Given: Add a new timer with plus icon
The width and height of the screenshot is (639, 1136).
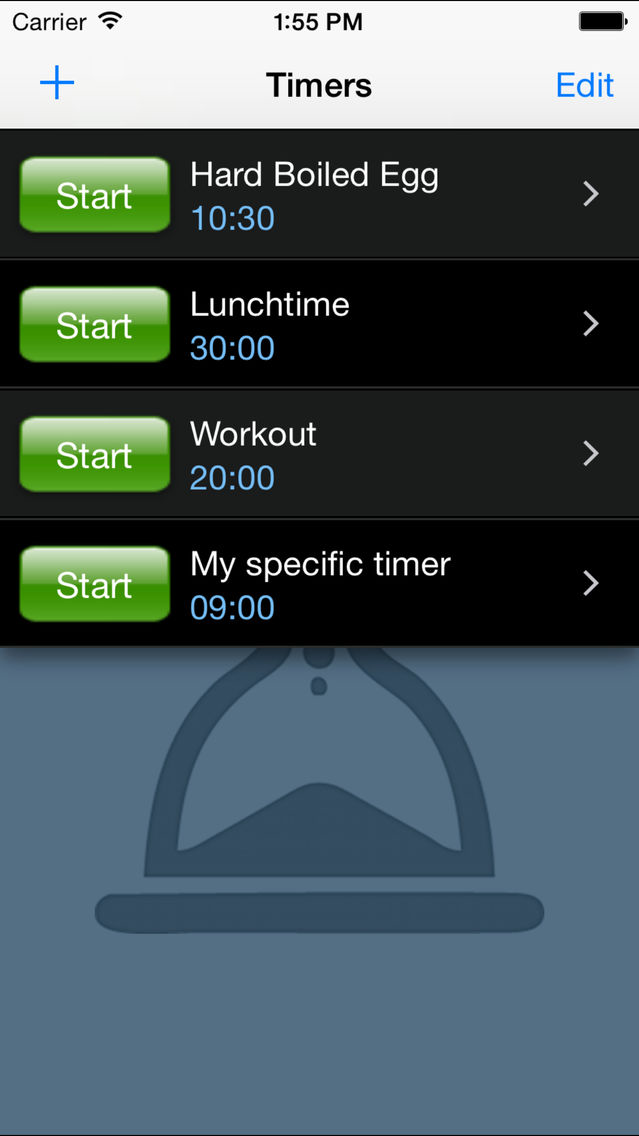Looking at the screenshot, I should coord(57,84).
